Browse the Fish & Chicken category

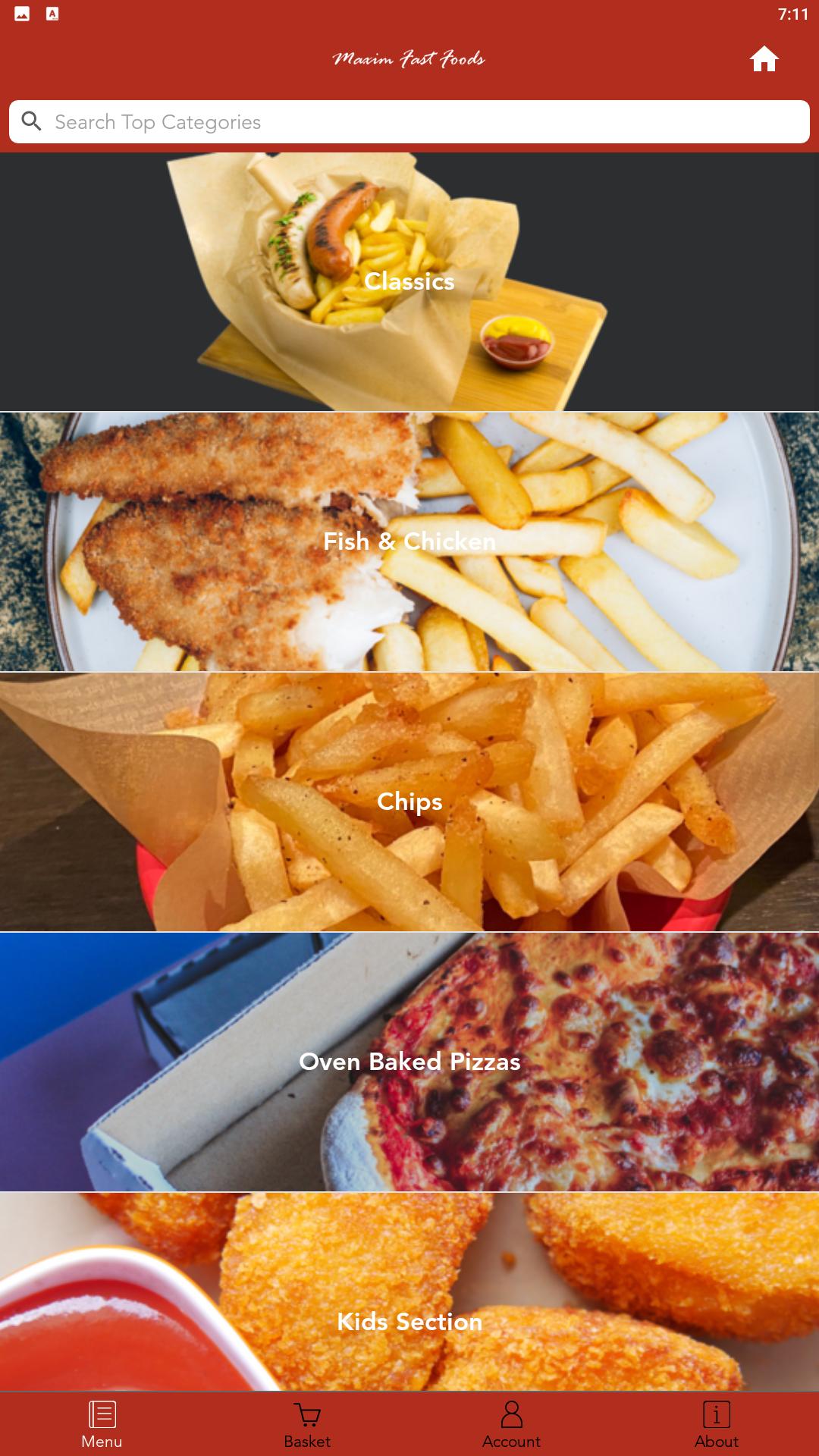click(x=409, y=541)
